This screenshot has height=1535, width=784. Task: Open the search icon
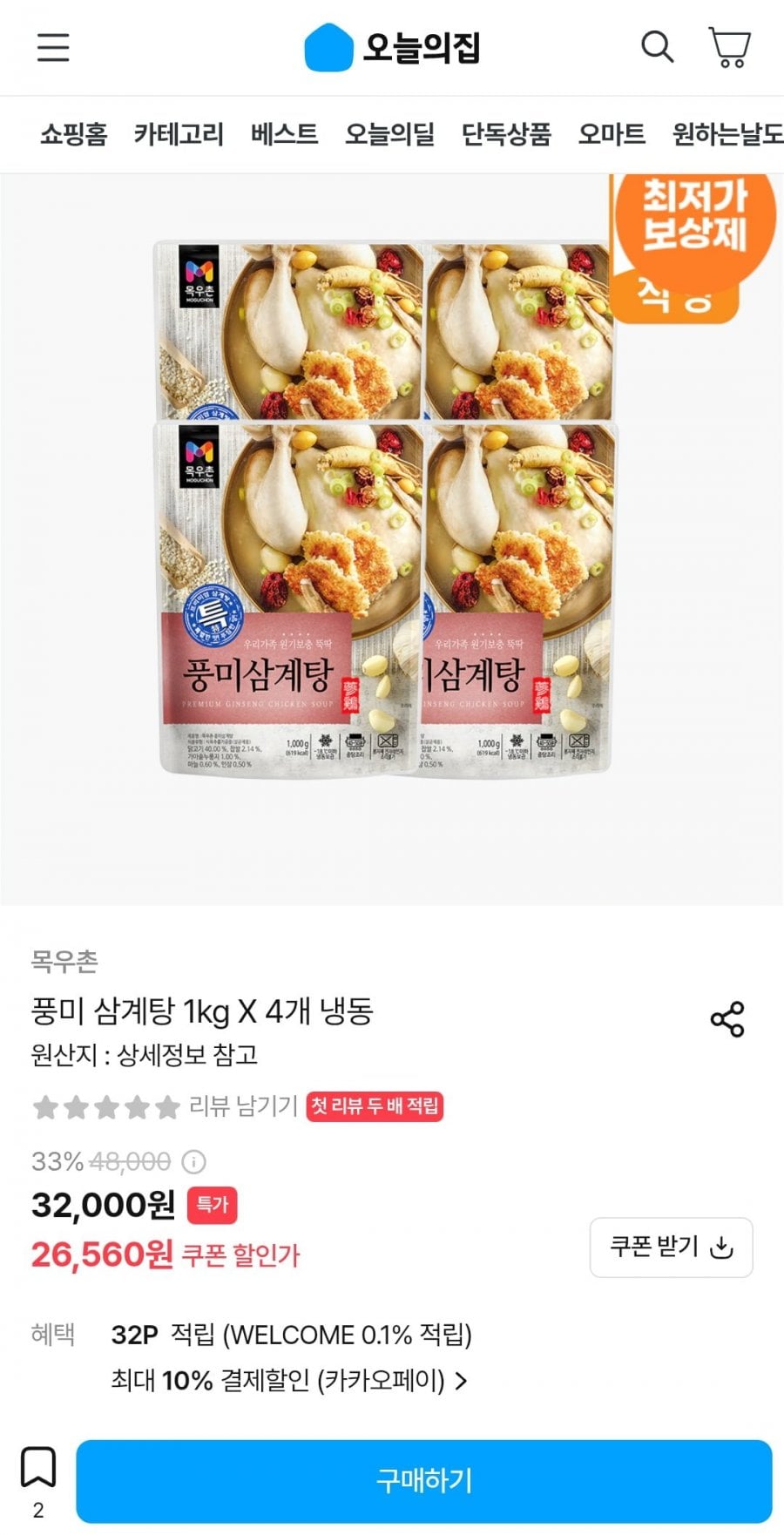[x=657, y=47]
